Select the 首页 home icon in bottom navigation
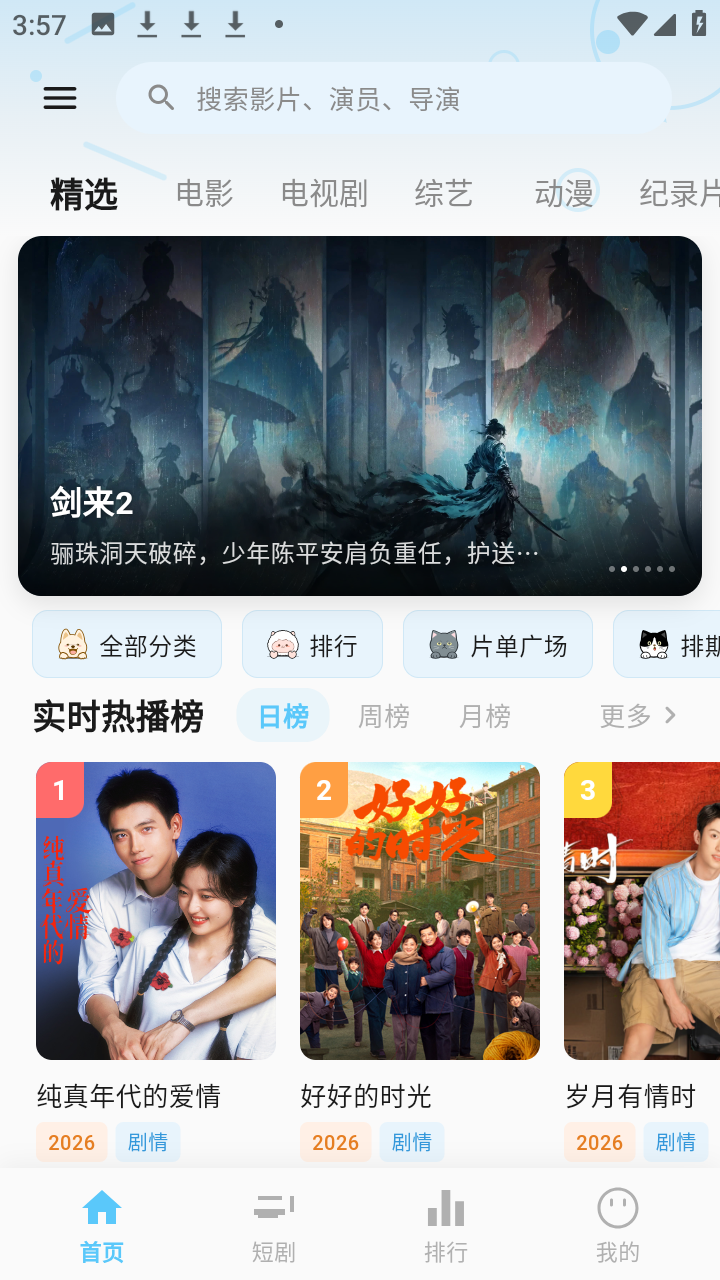This screenshot has width=720, height=1280. (100, 1208)
